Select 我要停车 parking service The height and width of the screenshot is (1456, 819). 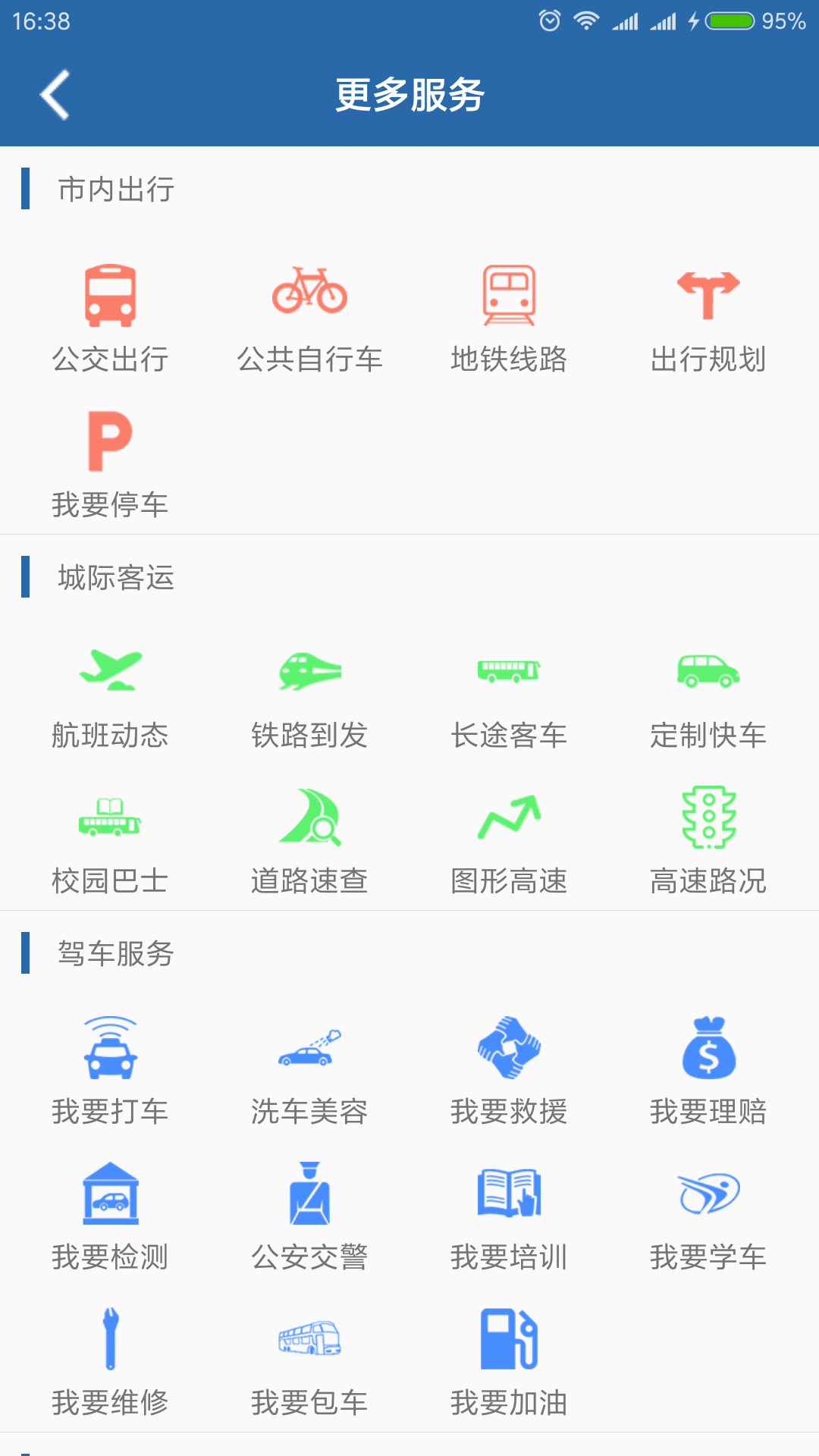click(x=110, y=464)
